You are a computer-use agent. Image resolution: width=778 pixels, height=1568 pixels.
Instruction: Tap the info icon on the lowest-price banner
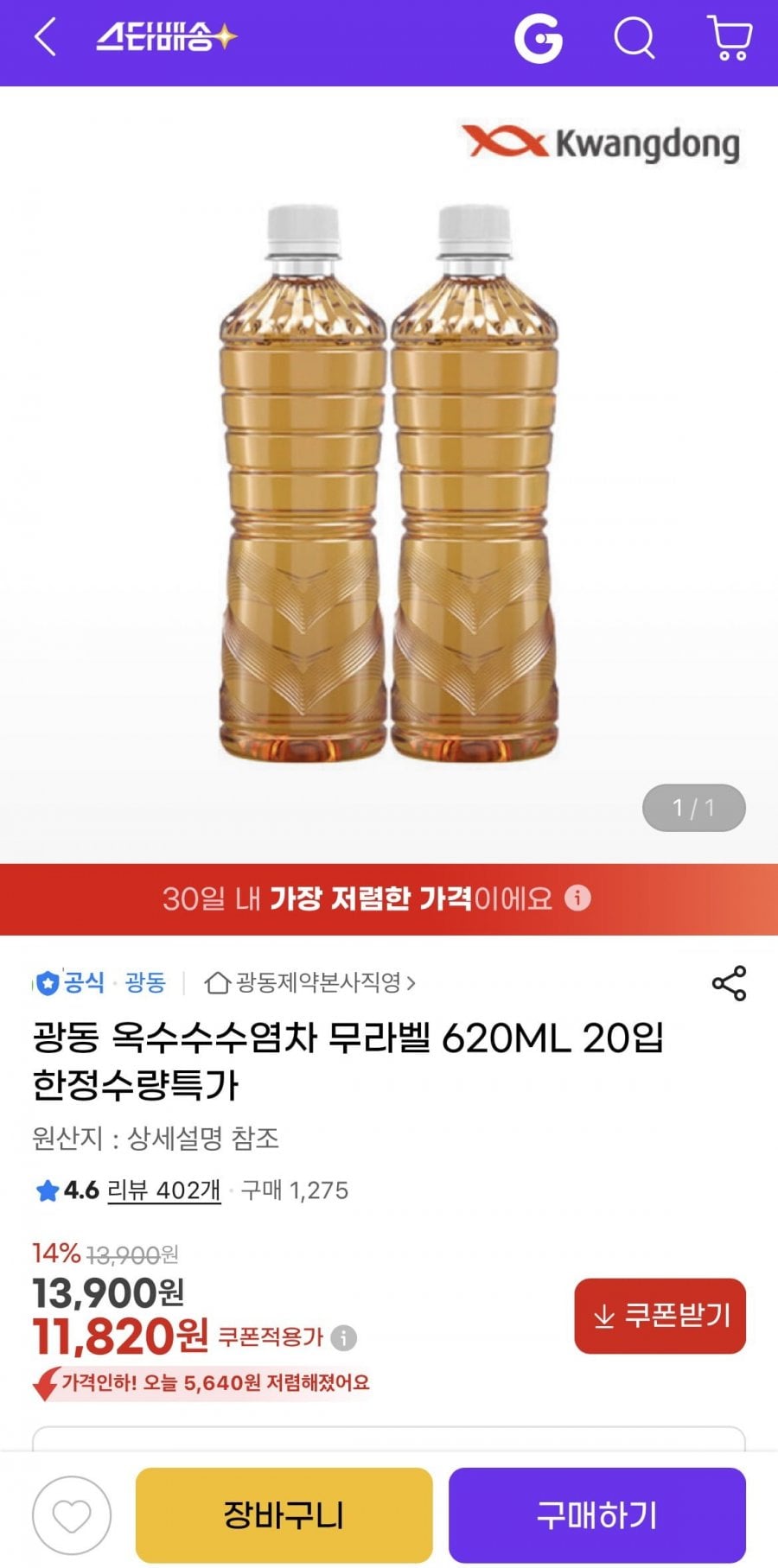click(x=577, y=898)
